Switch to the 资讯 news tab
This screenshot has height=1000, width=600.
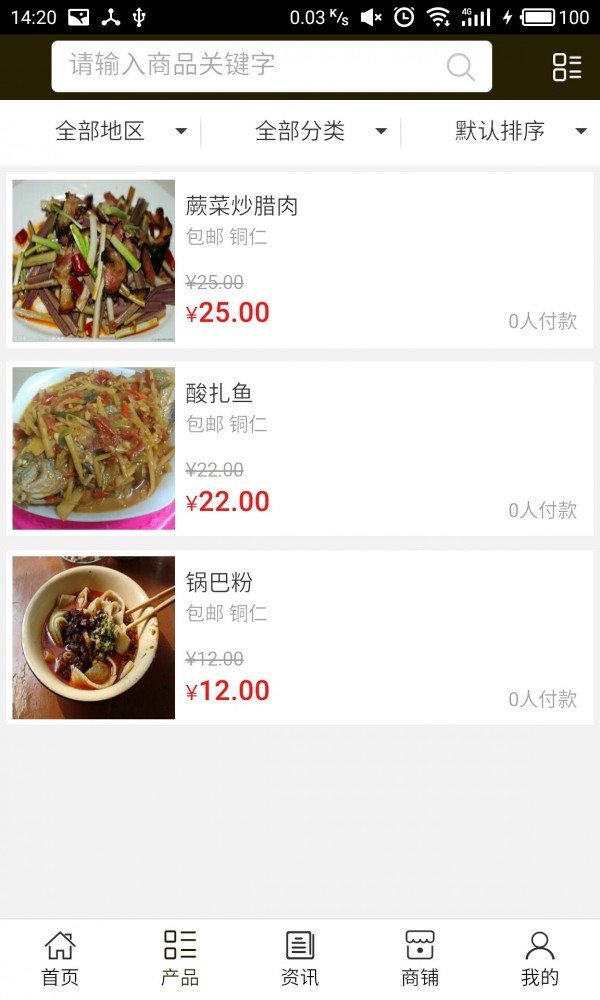pyautogui.click(x=300, y=958)
